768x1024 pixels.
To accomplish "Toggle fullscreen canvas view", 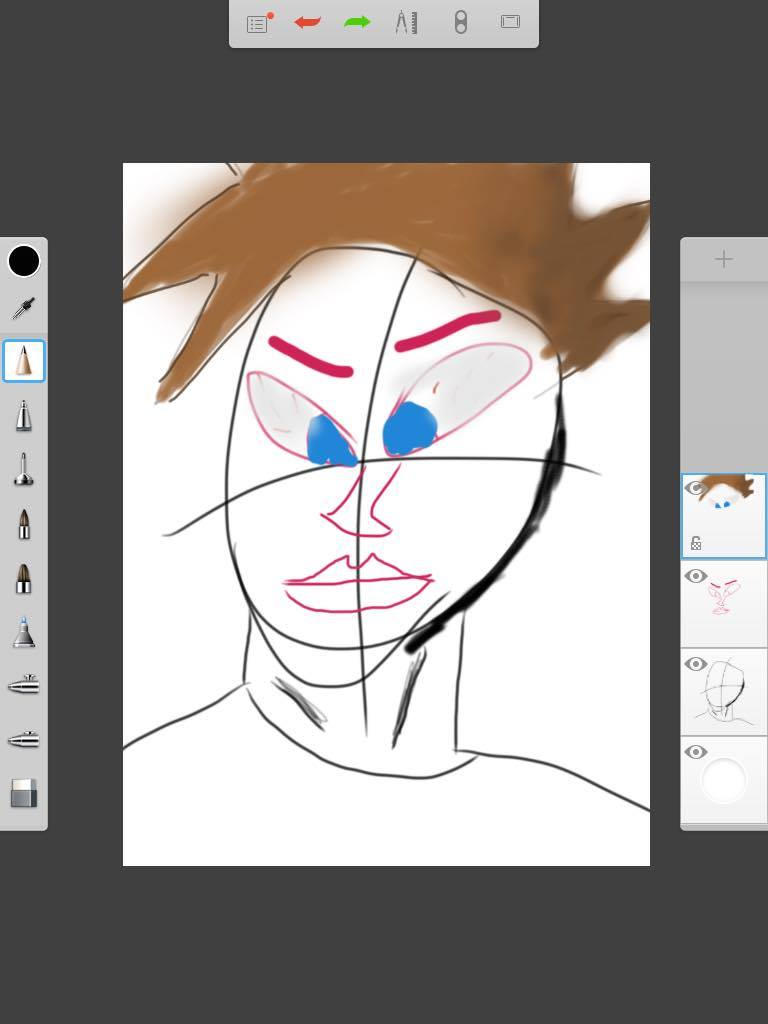I will 511,24.
